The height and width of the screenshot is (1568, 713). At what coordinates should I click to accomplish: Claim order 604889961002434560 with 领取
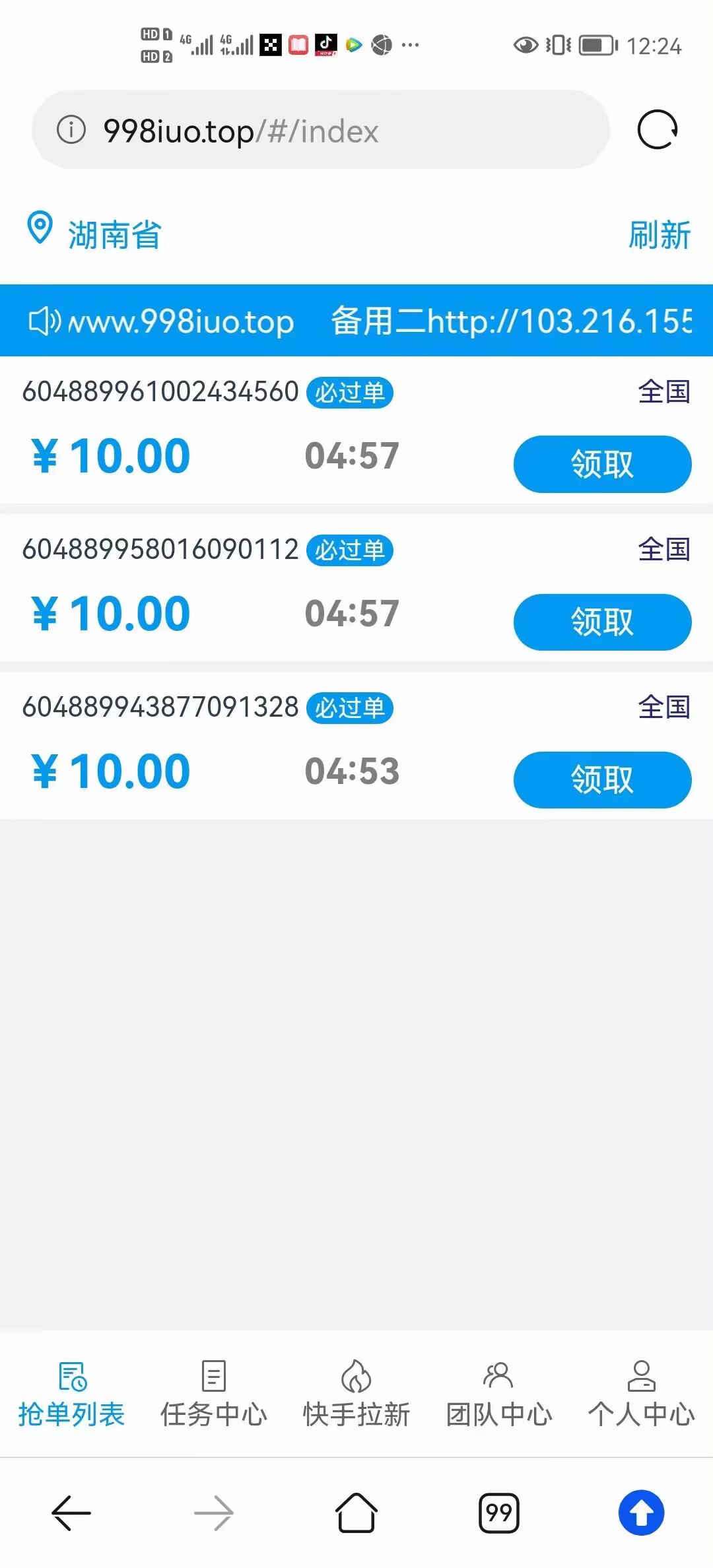[602, 464]
